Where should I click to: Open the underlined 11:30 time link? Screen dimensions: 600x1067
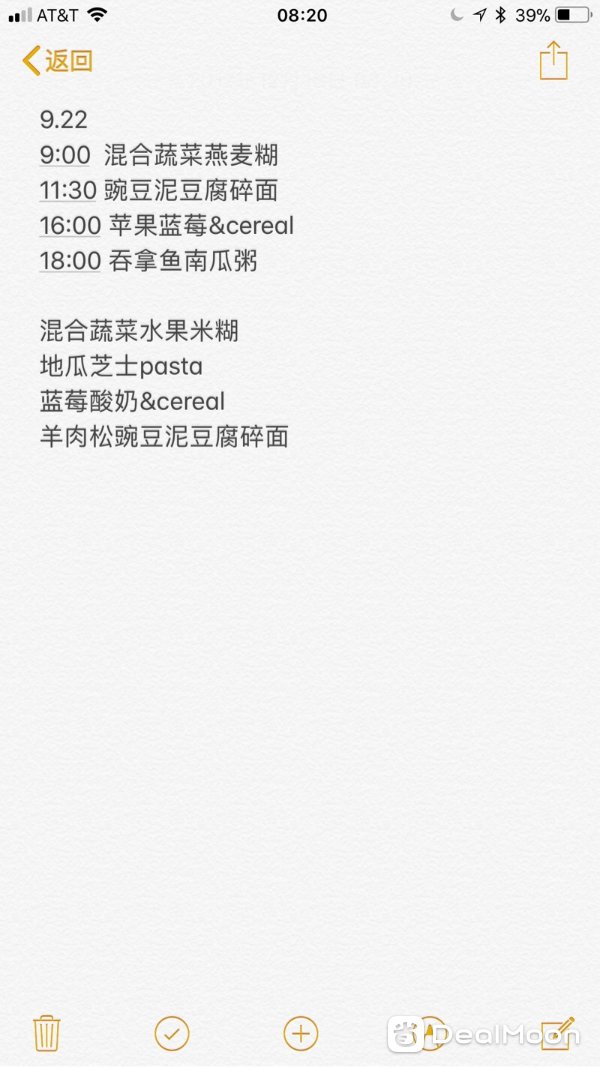coord(68,190)
